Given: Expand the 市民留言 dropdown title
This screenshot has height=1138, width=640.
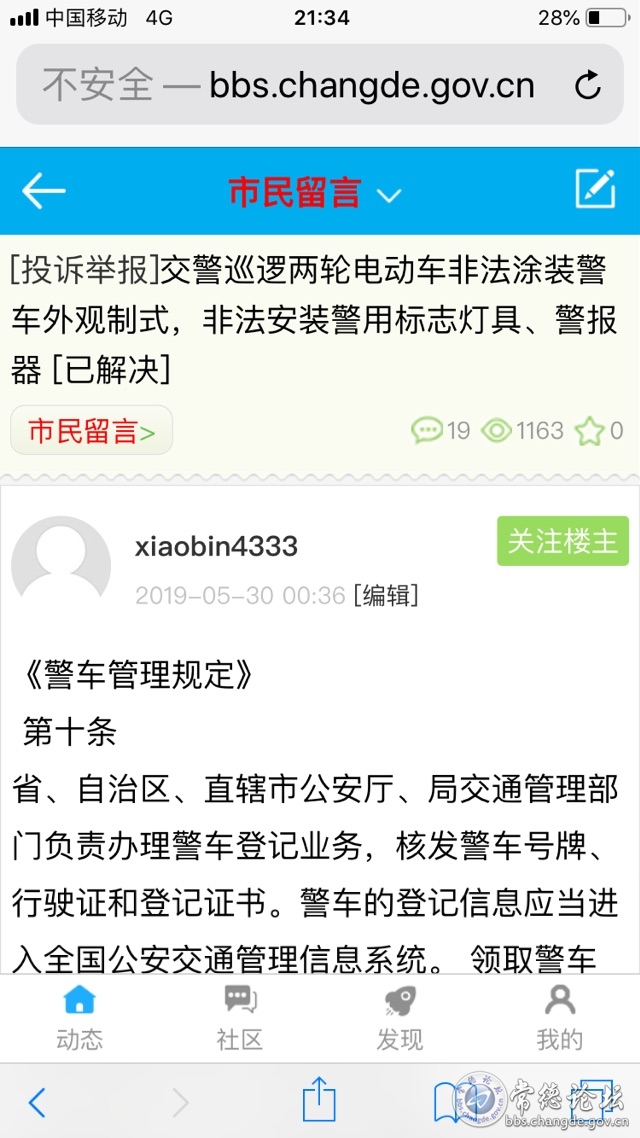Looking at the screenshot, I should [314, 192].
